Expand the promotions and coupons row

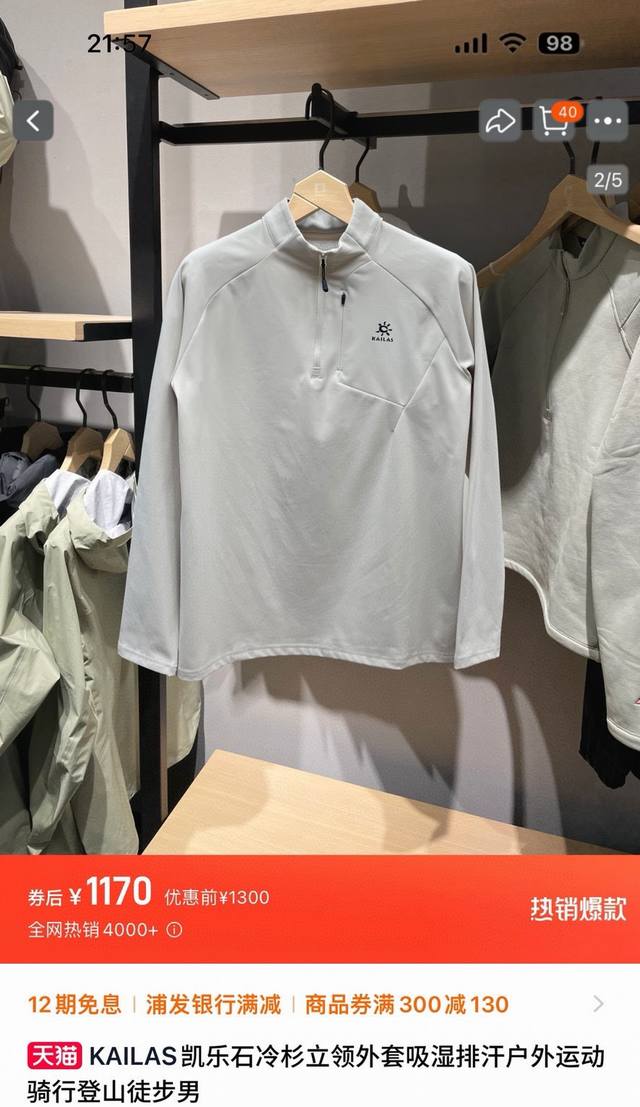point(599,1003)
